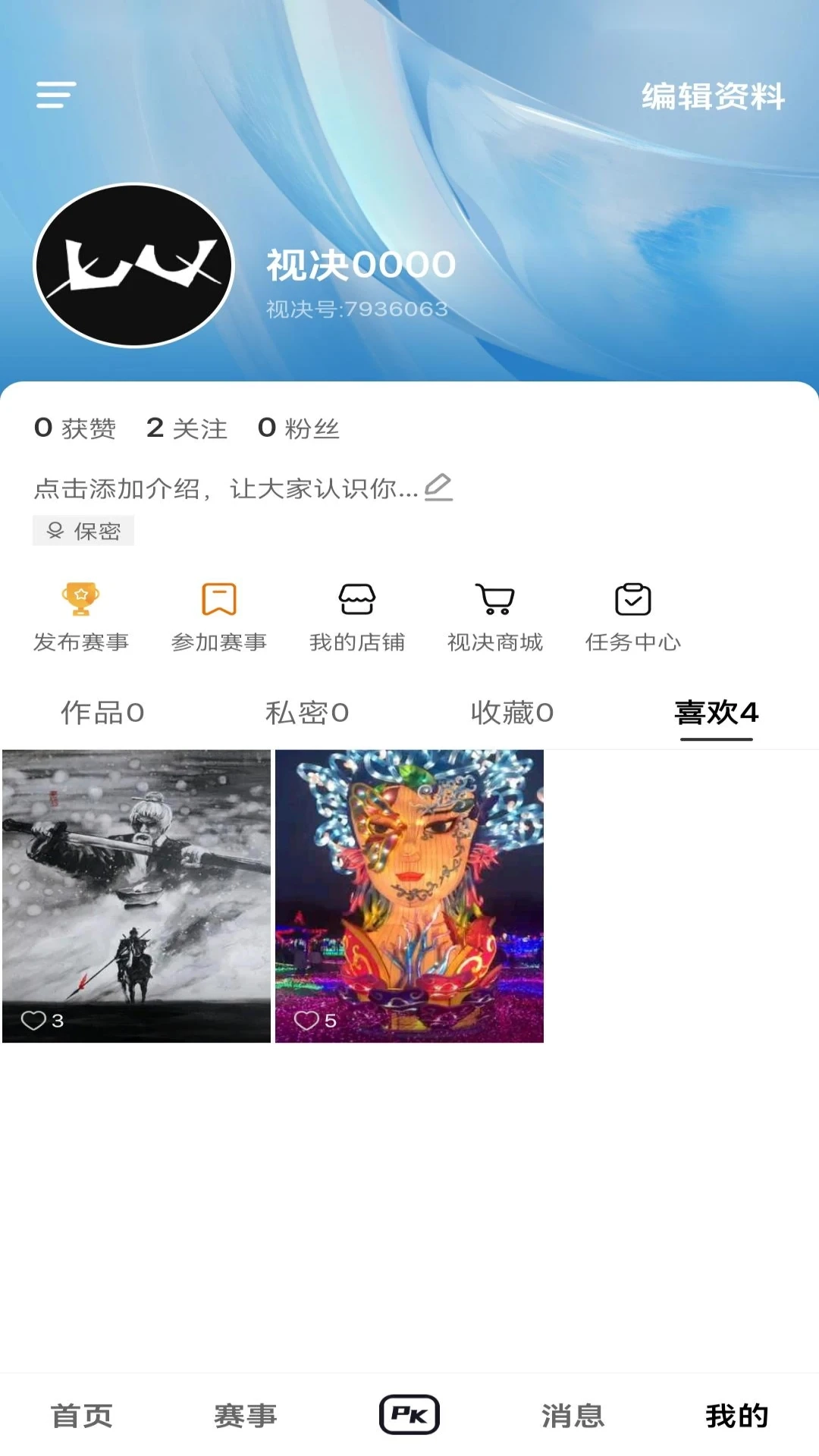Switch to the 收藏0 tab
The image size is (819, 1456).
[511, 712]
